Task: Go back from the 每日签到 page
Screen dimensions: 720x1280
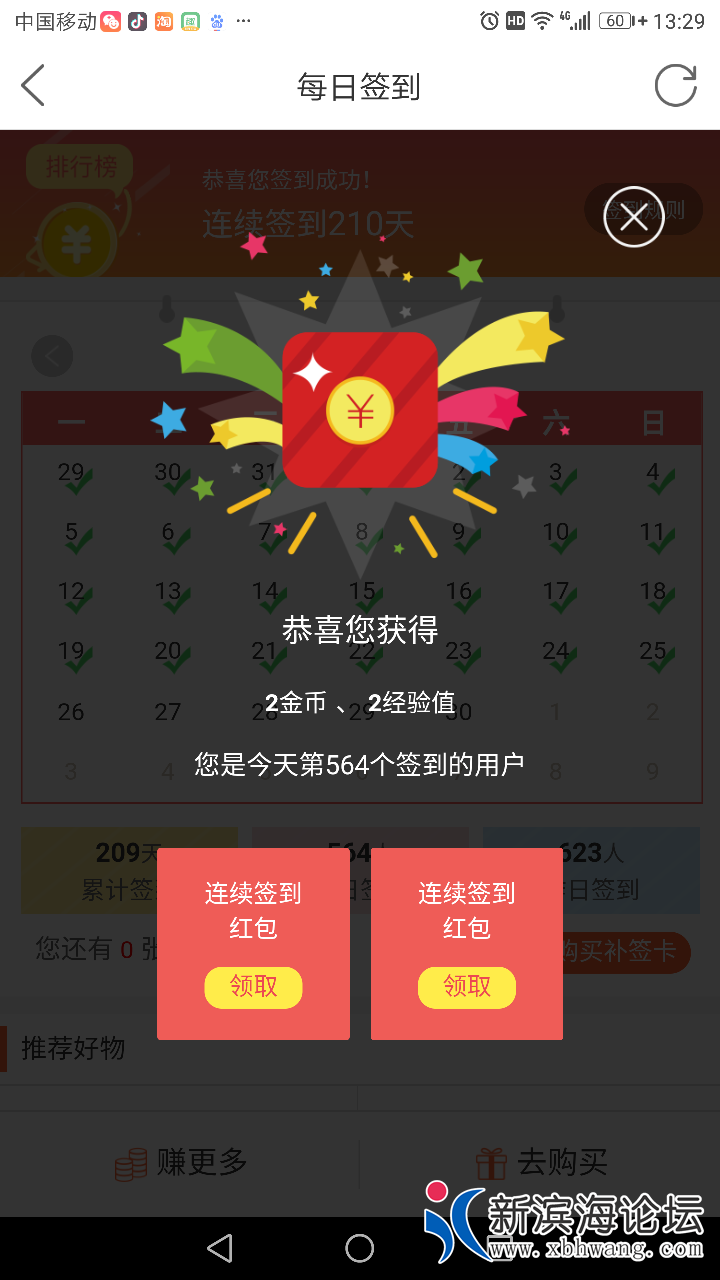Action: (34, 86)
